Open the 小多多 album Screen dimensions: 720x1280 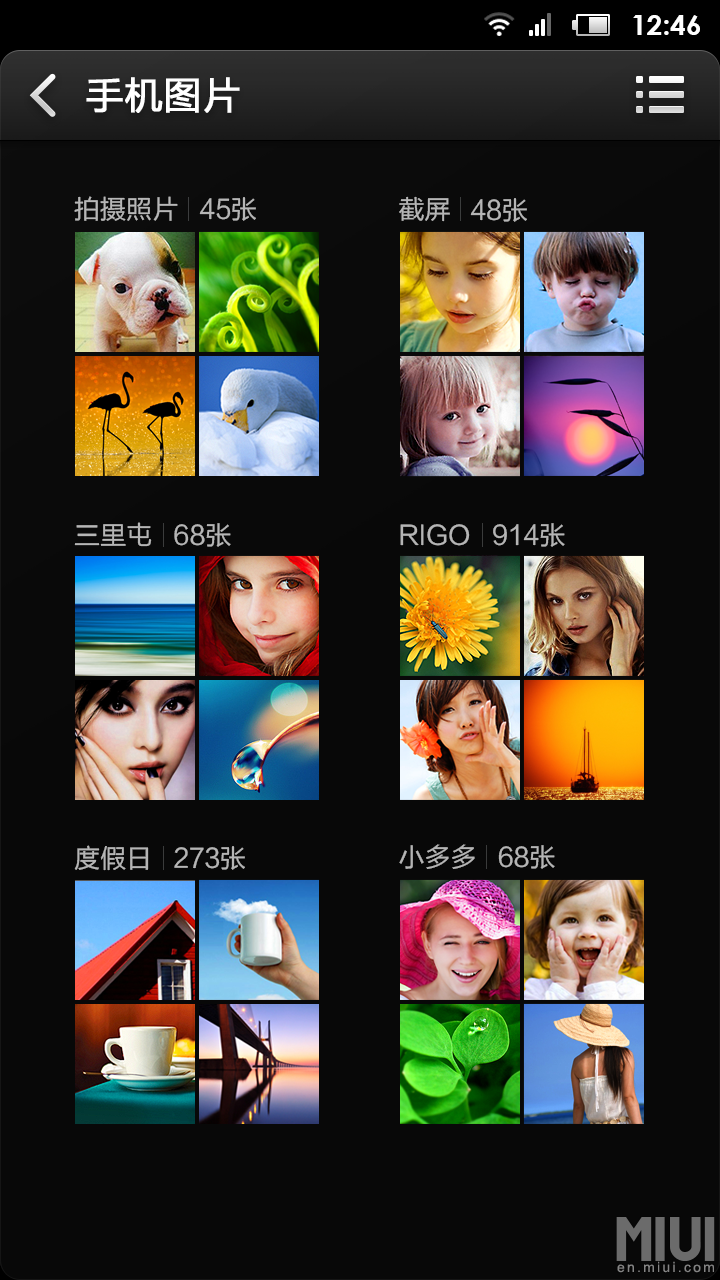(521, 1002)
